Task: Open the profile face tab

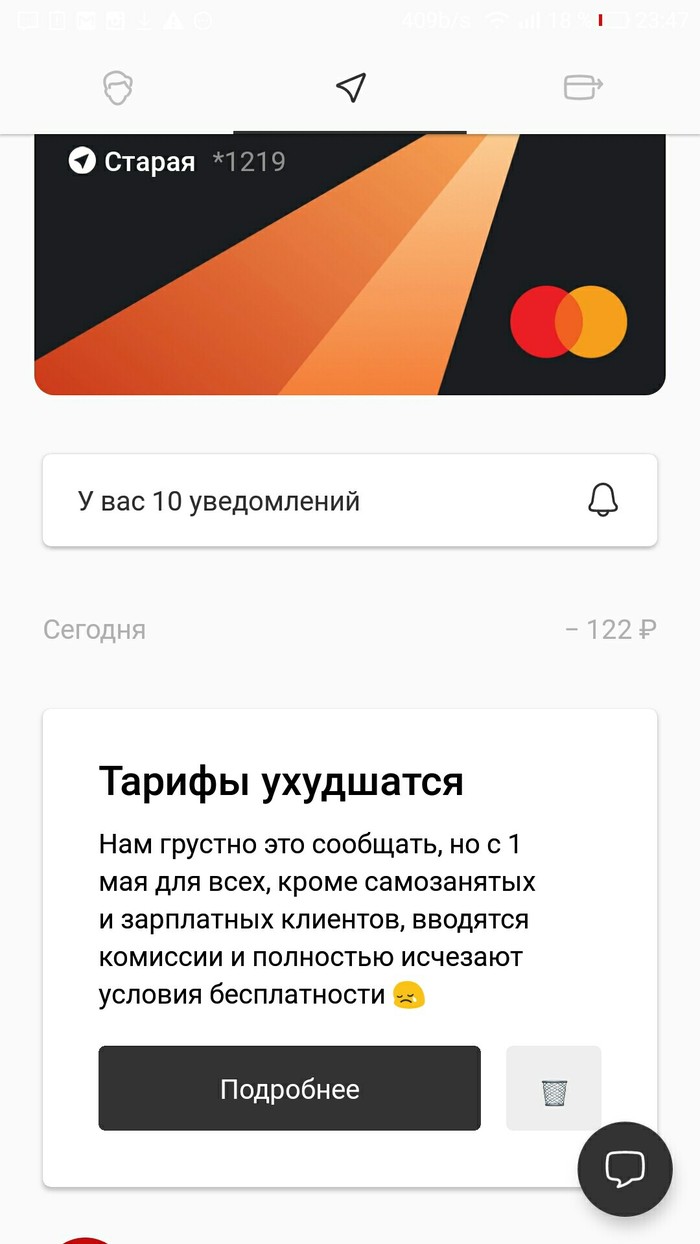Action: pyautogui.click(x=118, y=88)
